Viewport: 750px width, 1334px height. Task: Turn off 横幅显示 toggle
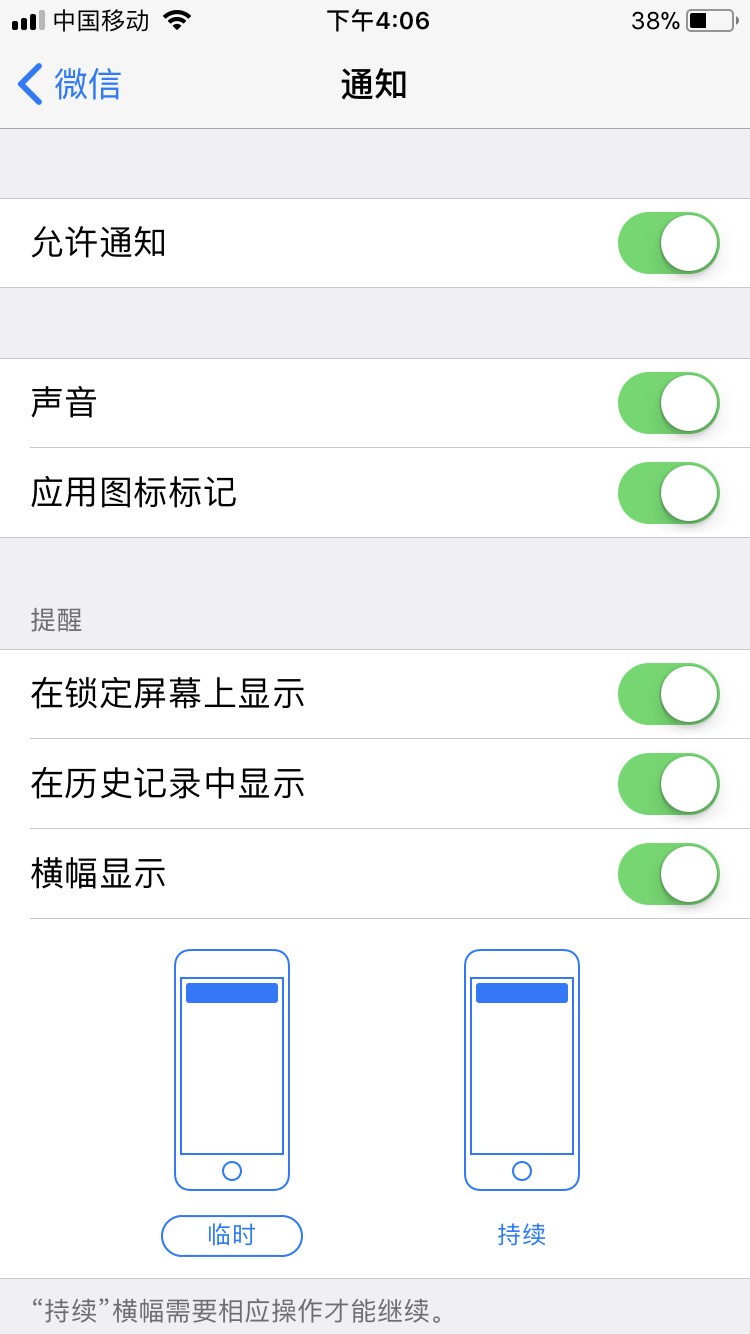pyautogui.click(x=668, y=874)
